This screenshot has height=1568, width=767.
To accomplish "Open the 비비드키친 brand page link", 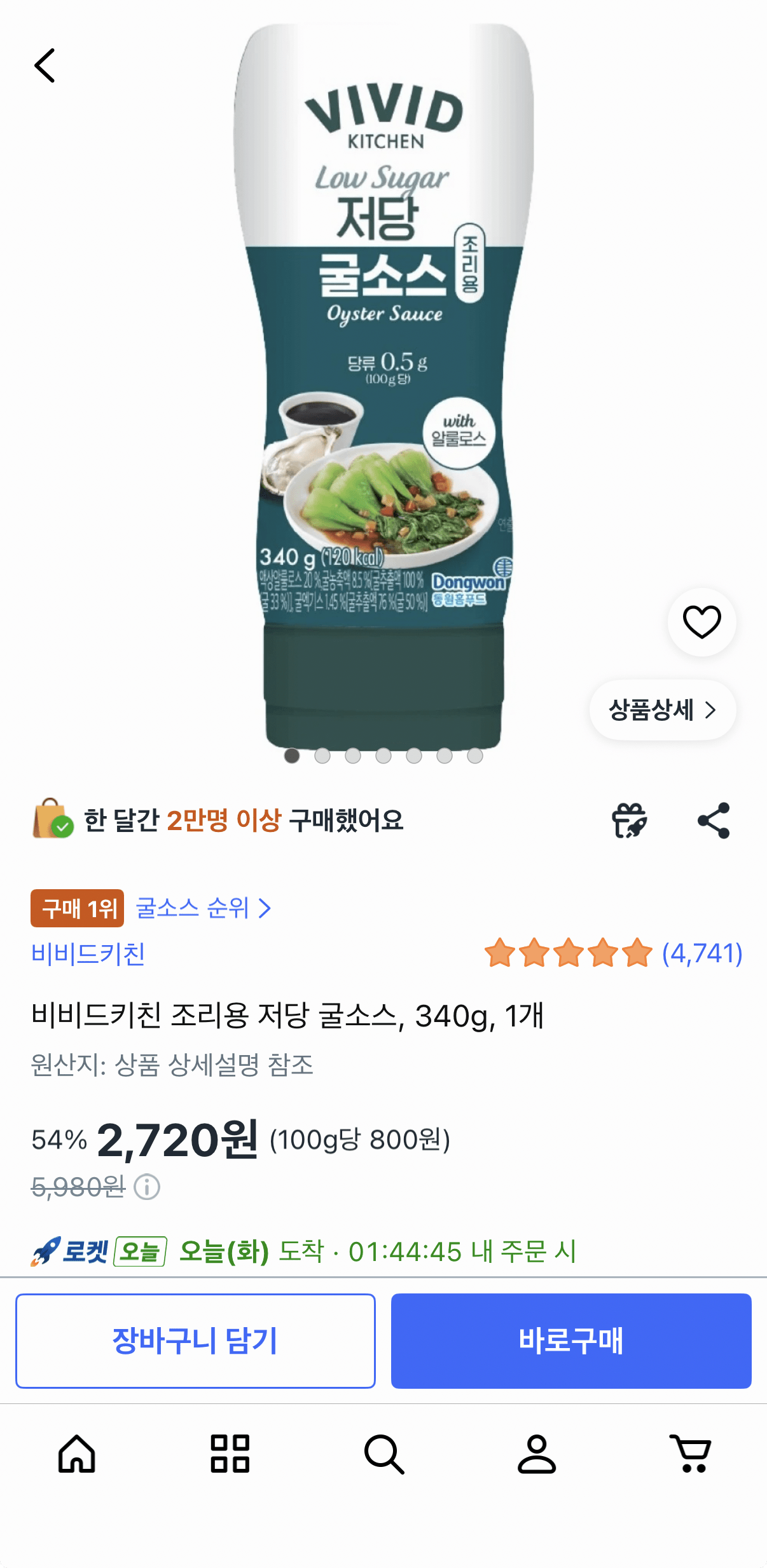I will (88, 954).
